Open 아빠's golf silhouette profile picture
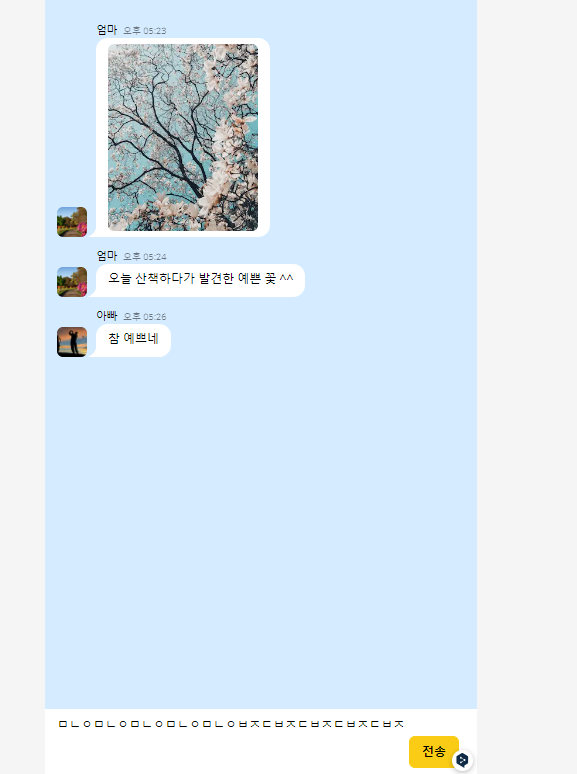 [72, 342]
